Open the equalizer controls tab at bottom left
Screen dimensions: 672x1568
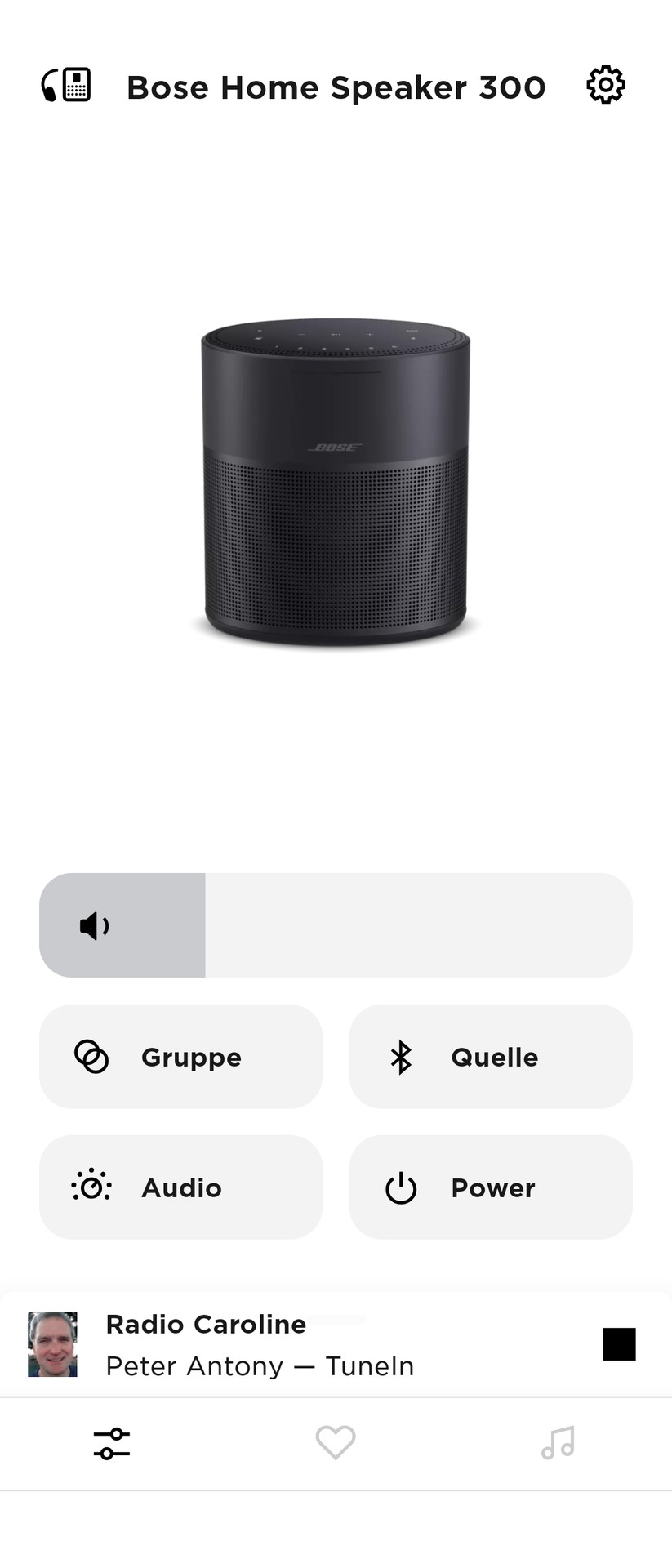[112, 1444]
